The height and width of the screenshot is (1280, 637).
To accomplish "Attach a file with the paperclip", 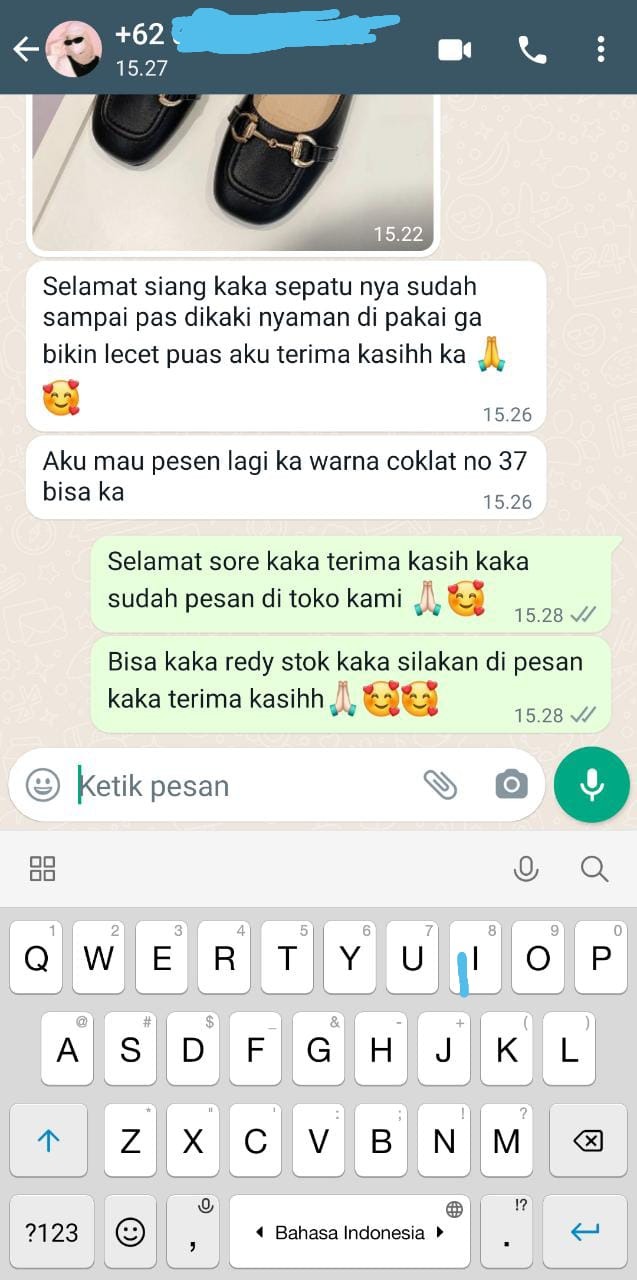I will [x=440, y=785].
